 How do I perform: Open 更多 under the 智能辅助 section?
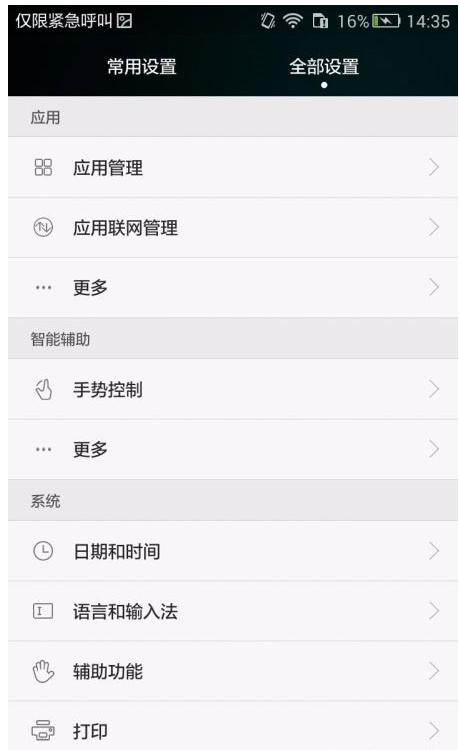point(233,450)
